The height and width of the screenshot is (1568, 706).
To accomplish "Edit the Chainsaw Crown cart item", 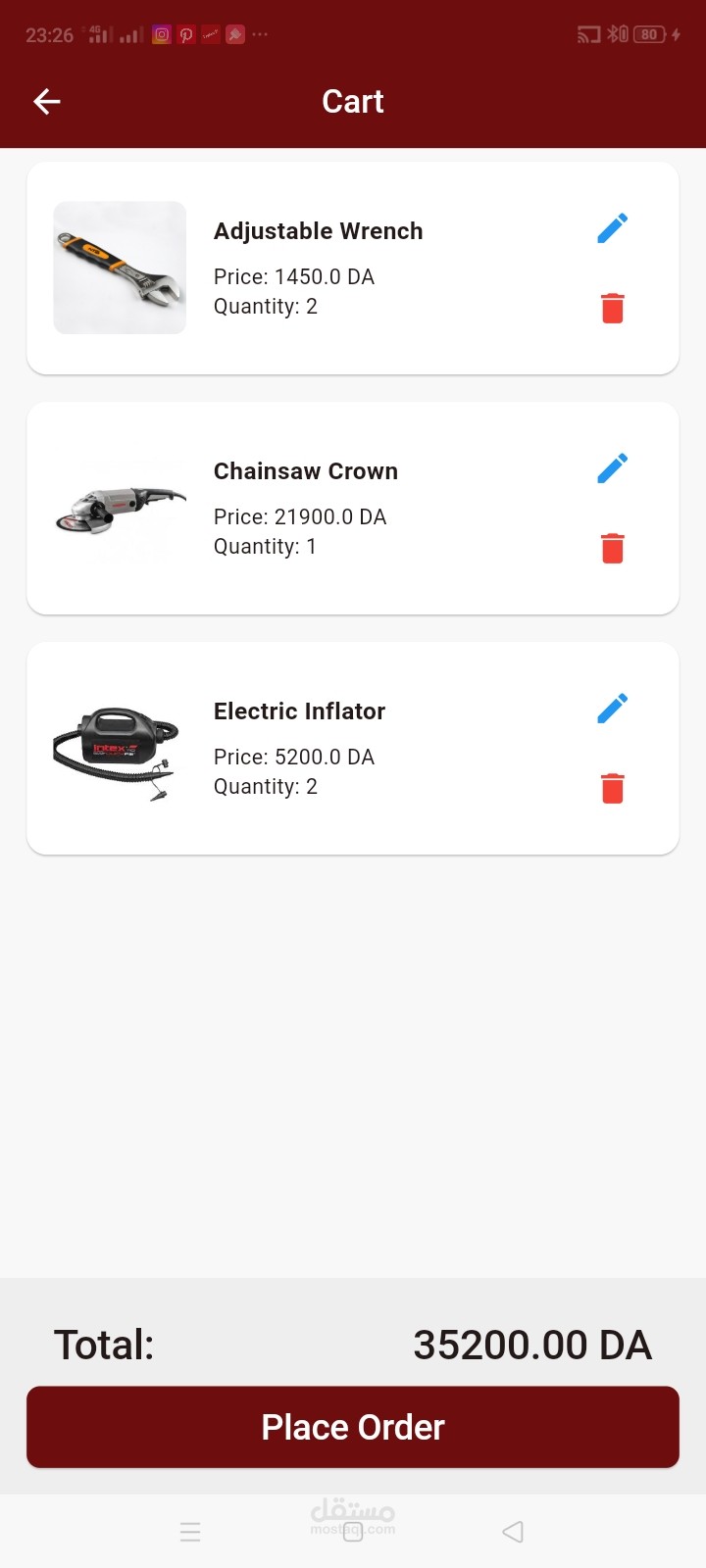I will (612, 468).
